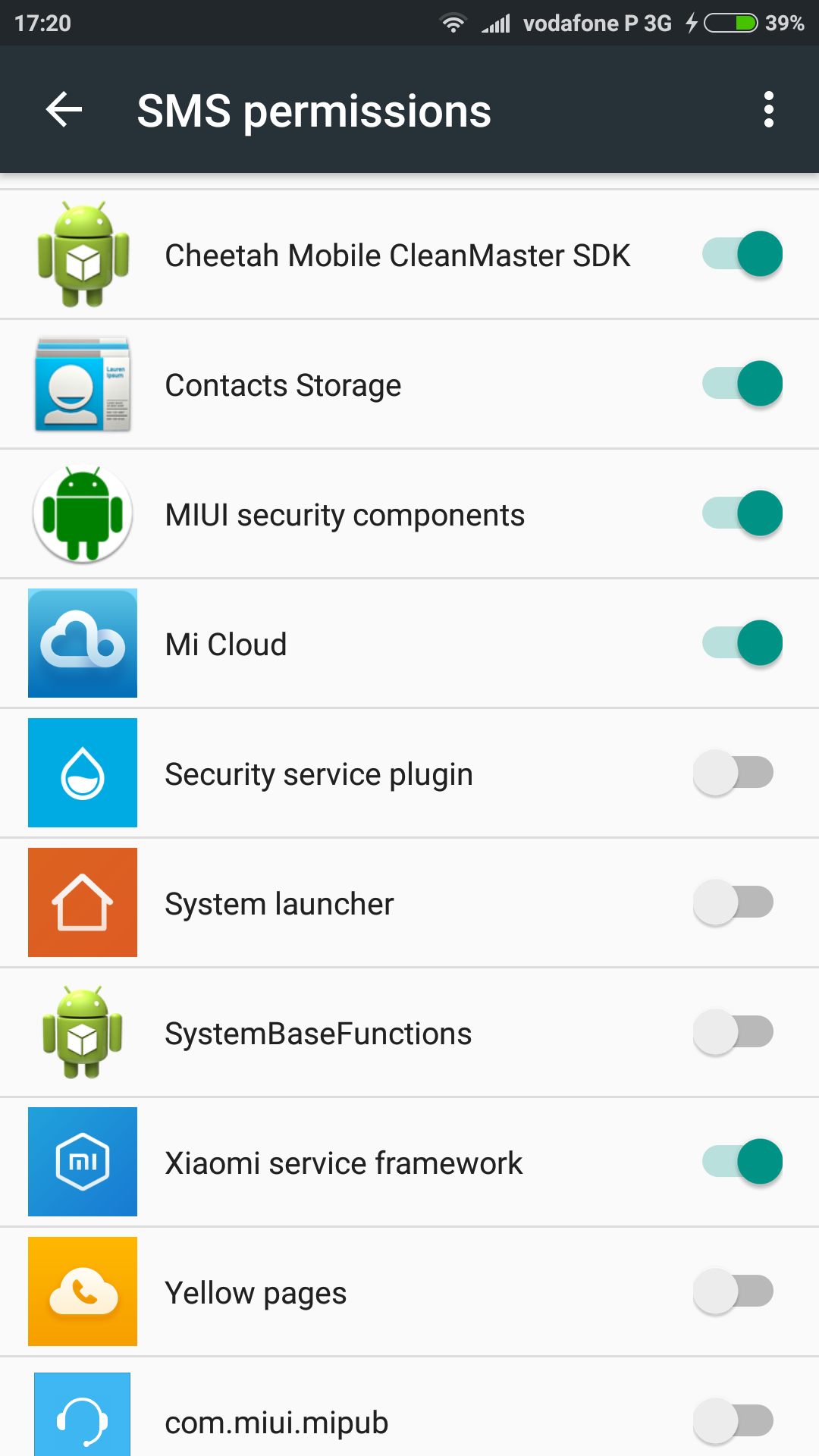Screen dimensions: 819x1456
Task: Disable Mi Cloud SMS permission
Action: pyautogui.click(x=742, y=643)
